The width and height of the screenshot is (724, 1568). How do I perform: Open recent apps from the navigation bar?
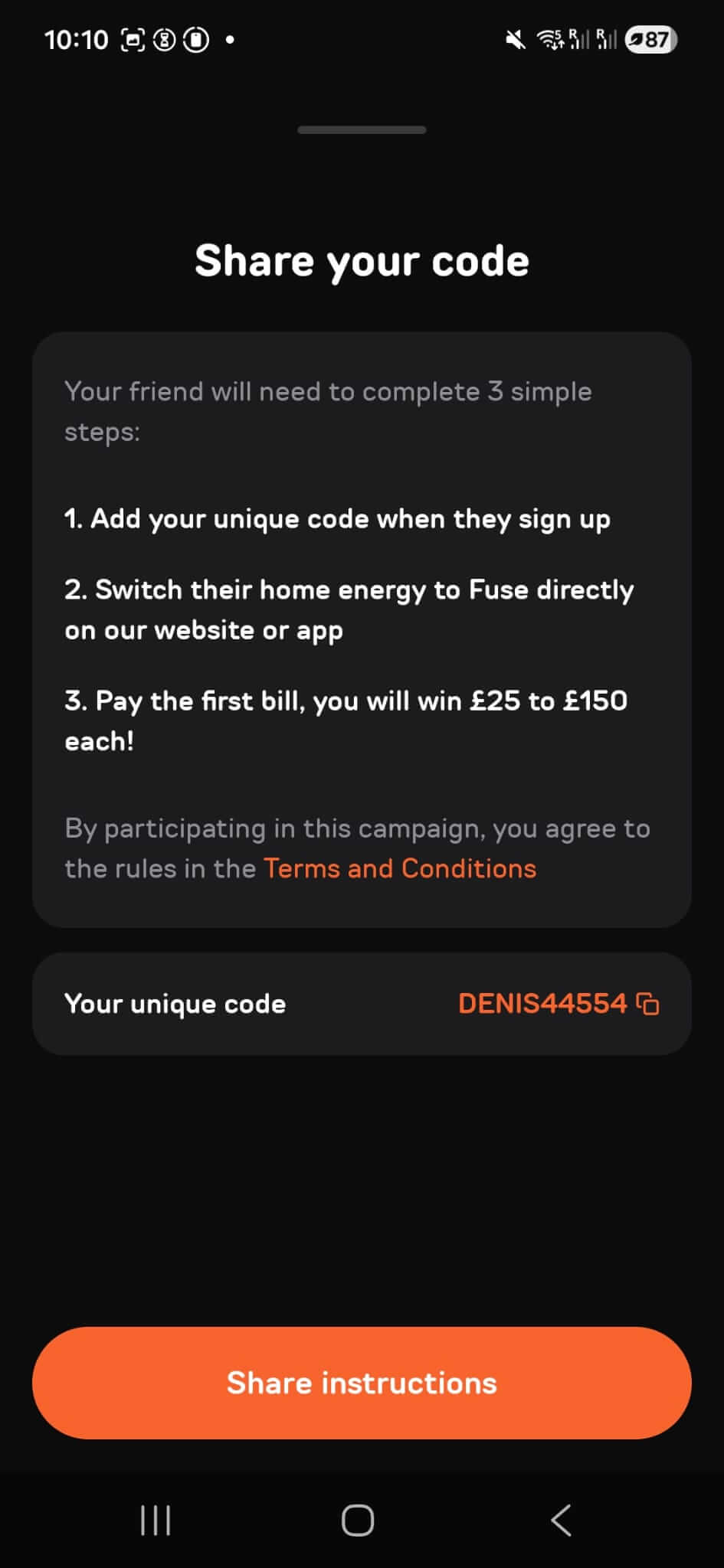(x=156, y=1521)
